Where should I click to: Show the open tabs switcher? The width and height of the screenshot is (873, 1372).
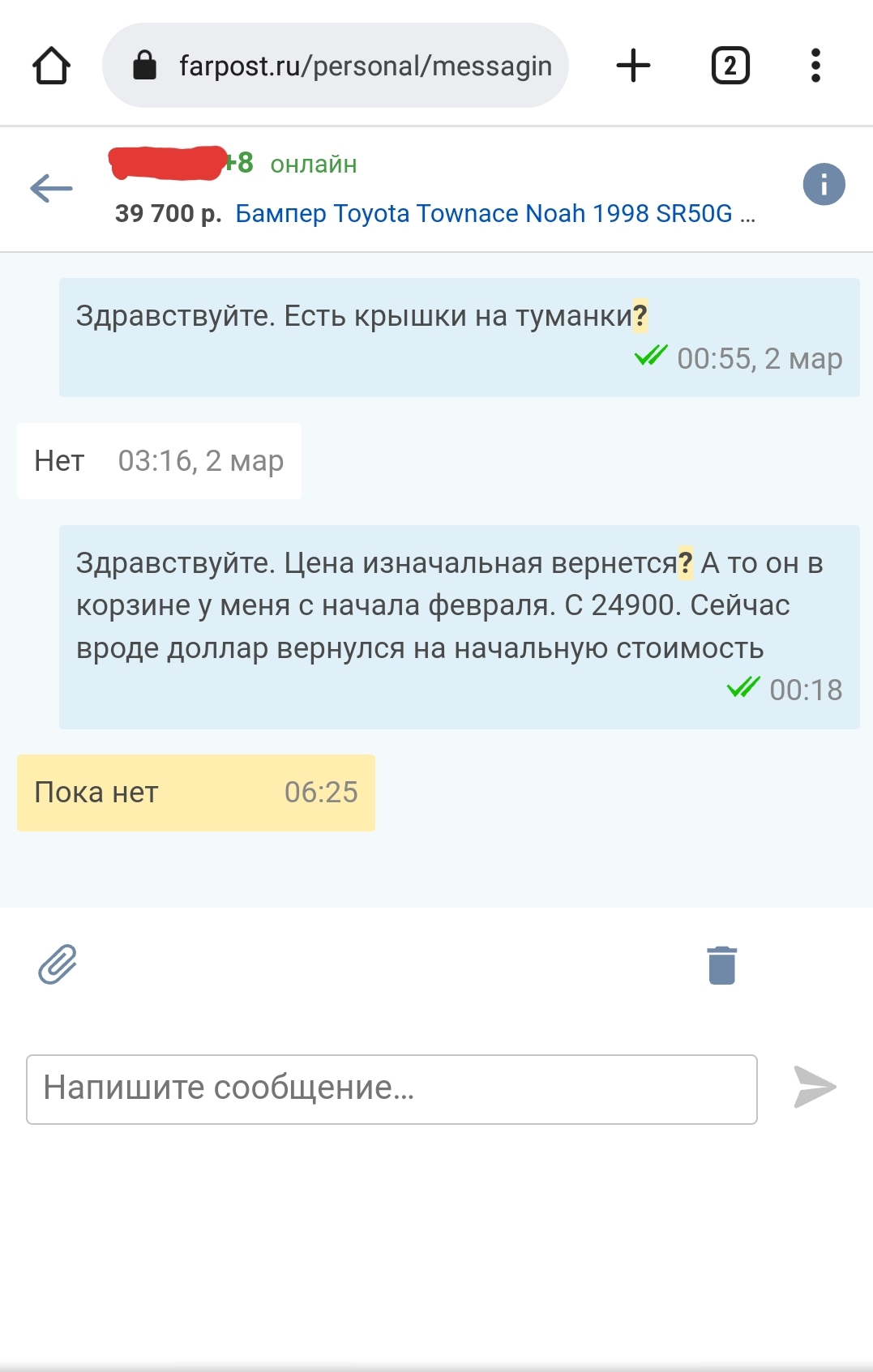(x=730, y=66)
